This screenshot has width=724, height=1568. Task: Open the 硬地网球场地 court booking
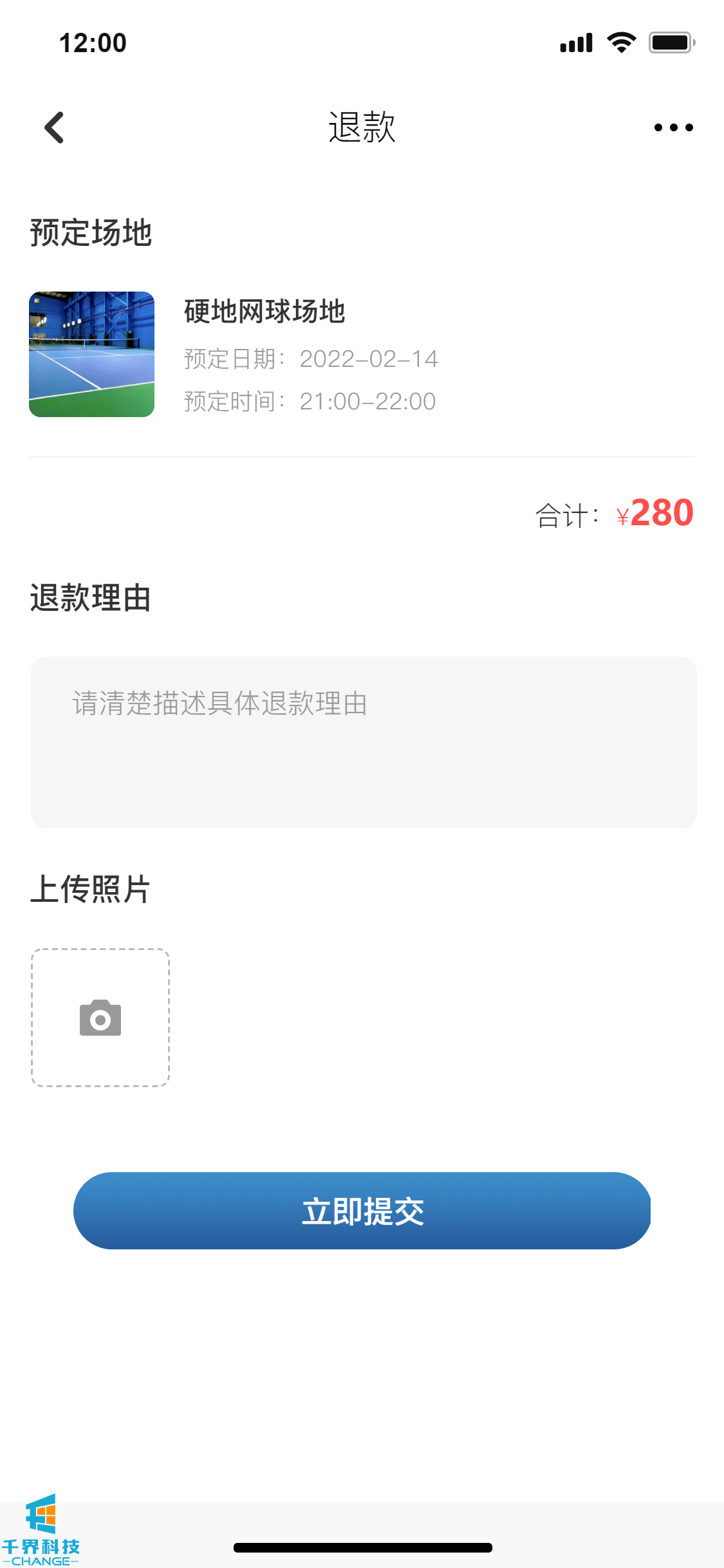click(x=264, y=312)
